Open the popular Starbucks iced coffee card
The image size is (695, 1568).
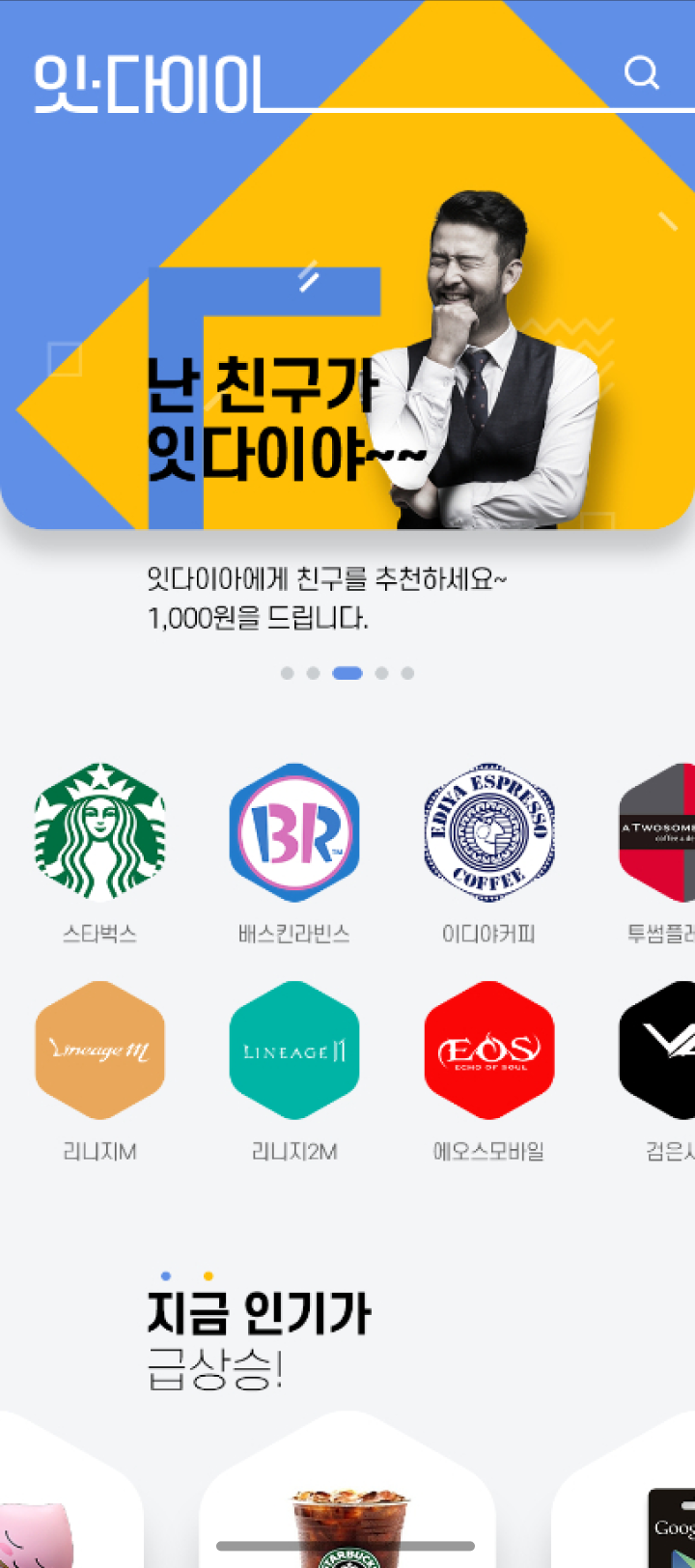[x=347, y=1506]
